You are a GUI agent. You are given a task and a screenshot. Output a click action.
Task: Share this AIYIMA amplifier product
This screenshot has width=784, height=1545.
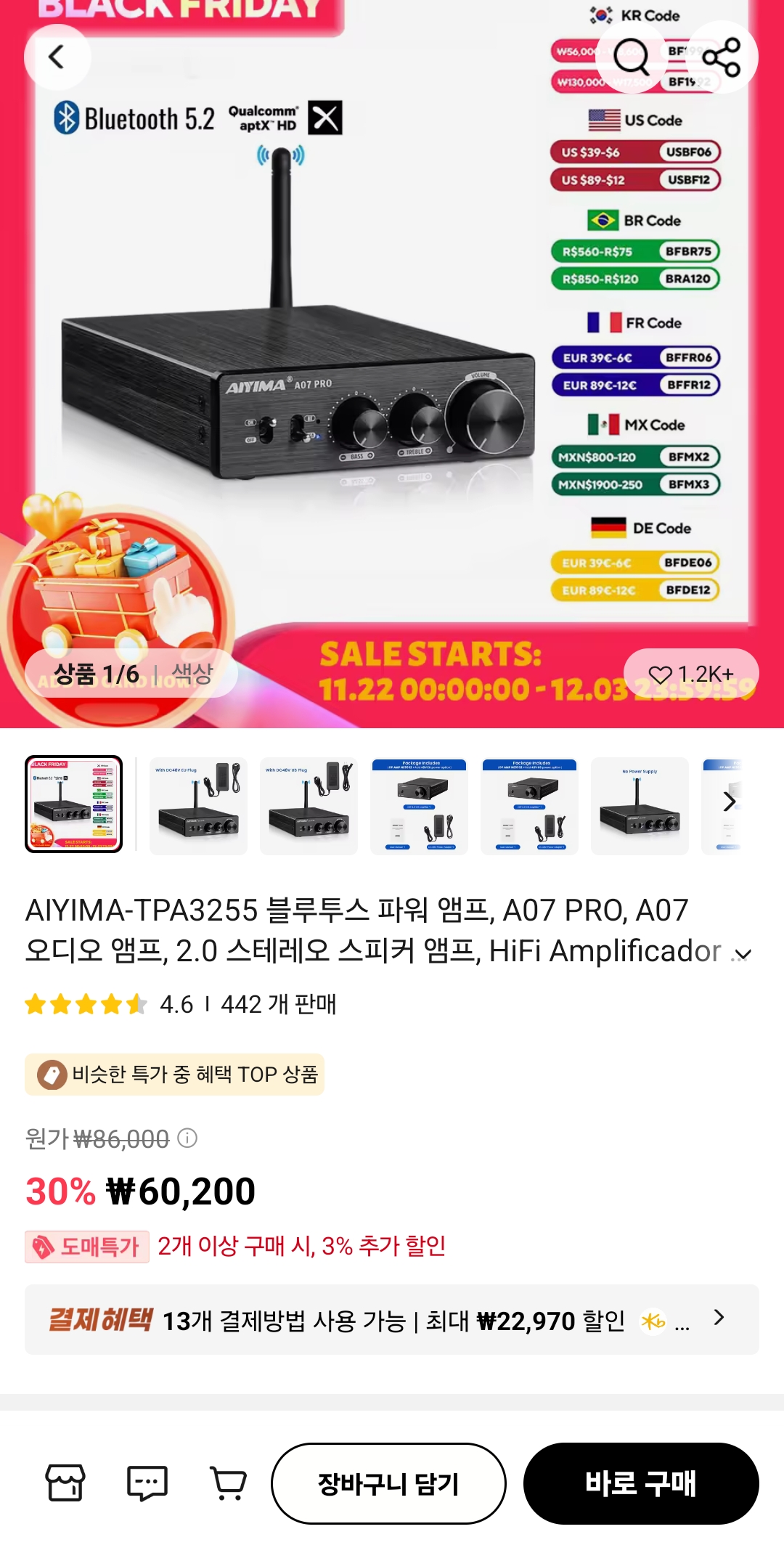722,57
